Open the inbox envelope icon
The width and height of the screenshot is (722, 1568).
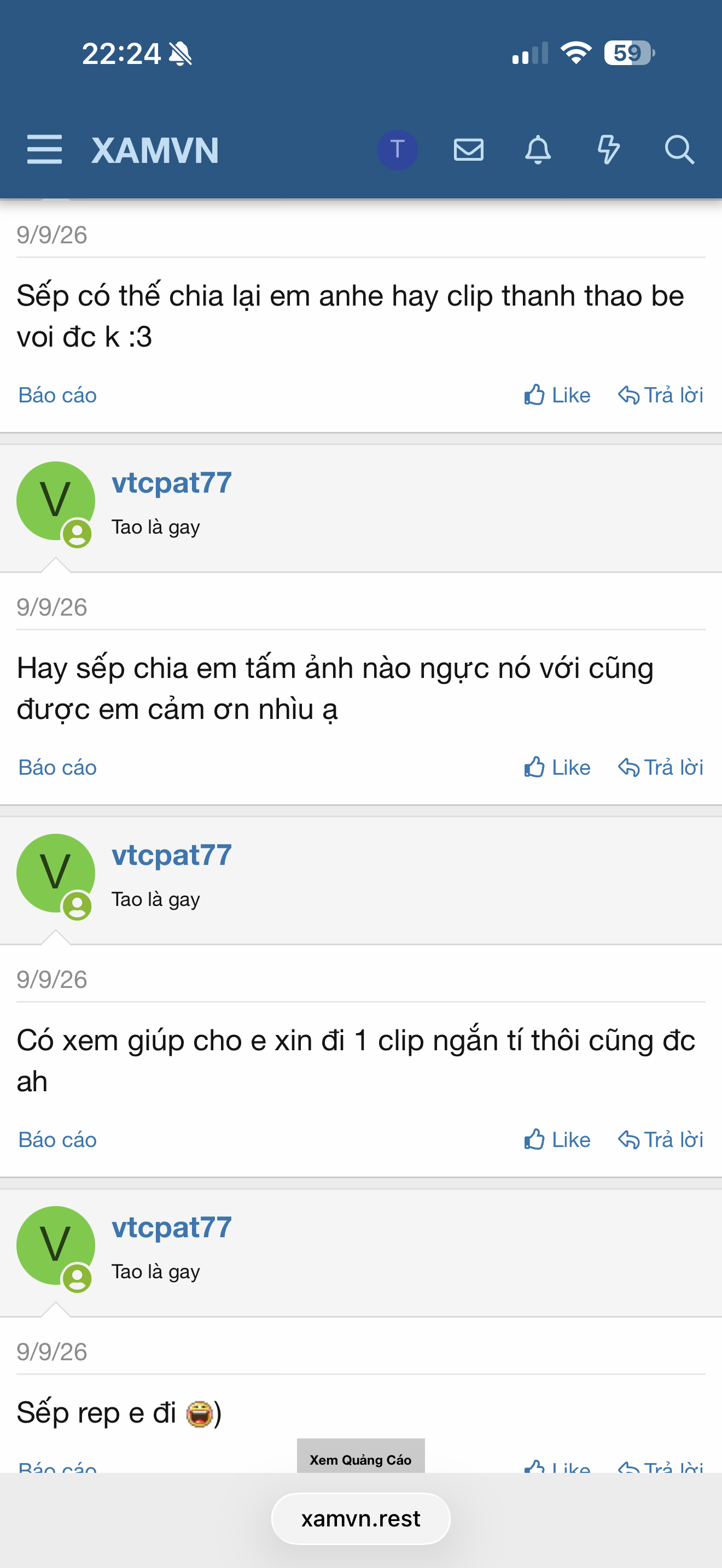468,149
